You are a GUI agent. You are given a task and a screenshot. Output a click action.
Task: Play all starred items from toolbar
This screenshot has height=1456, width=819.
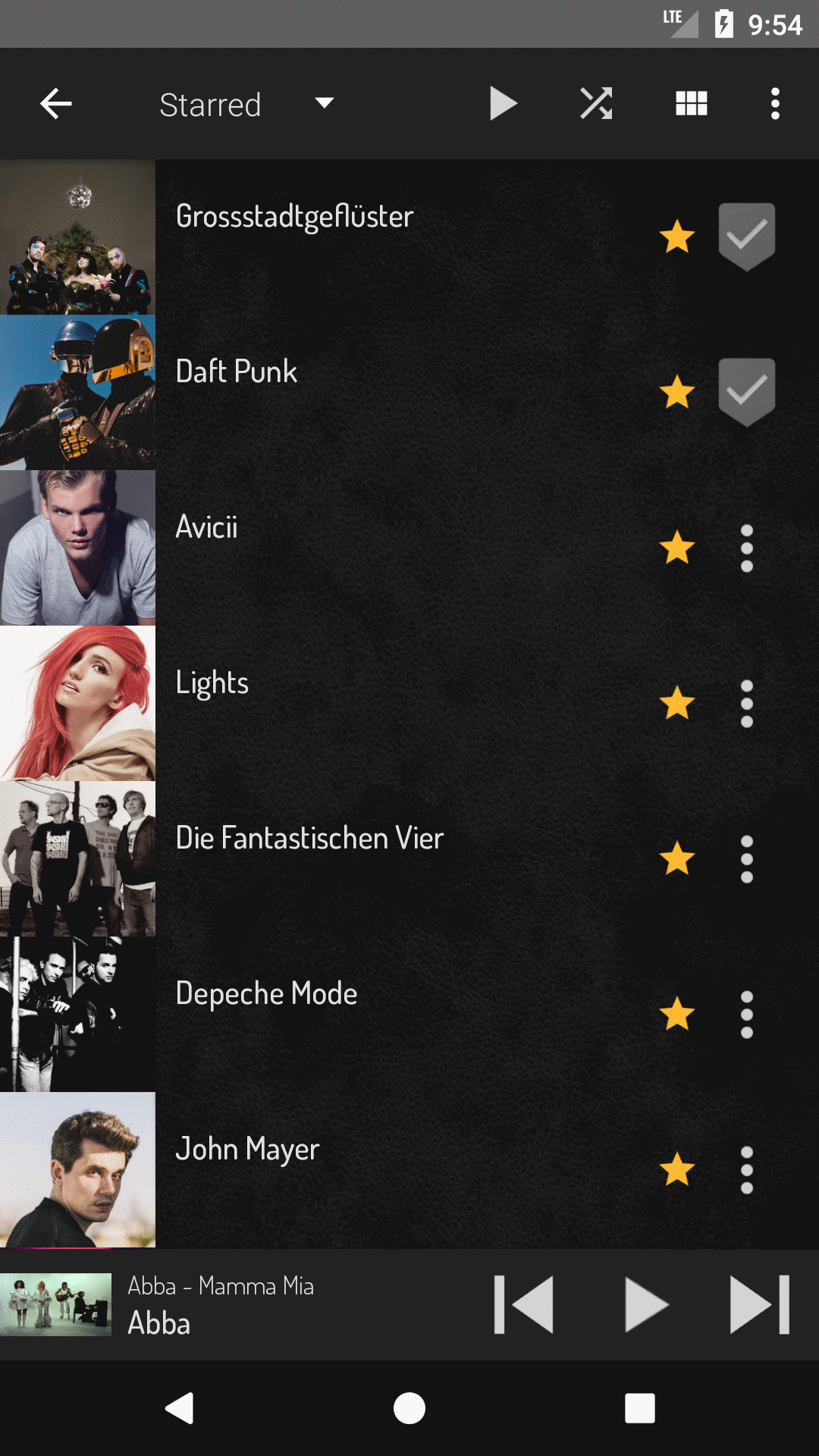click(503, 104)
